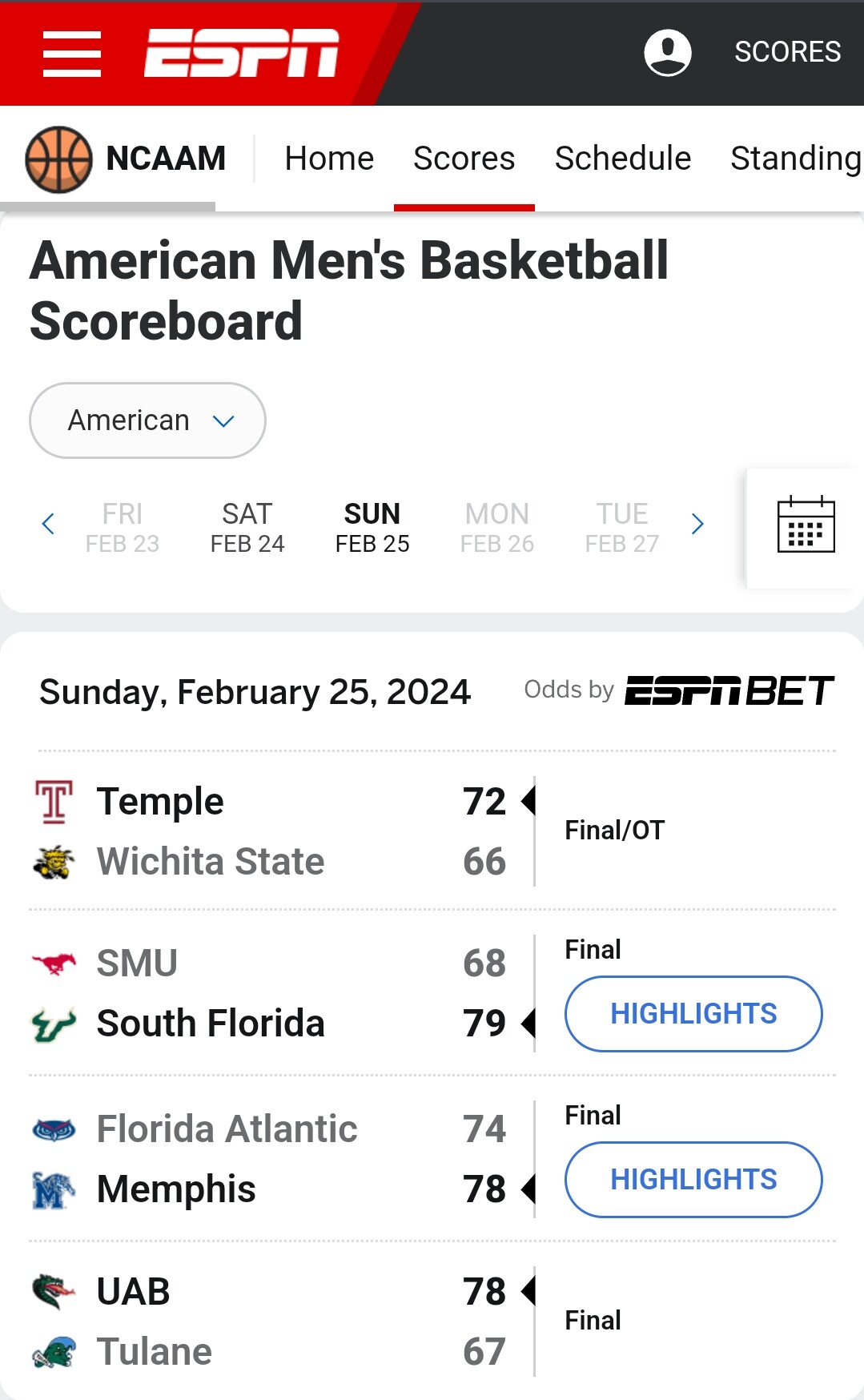Open the NCAAM section link

(x=126, y=159)
